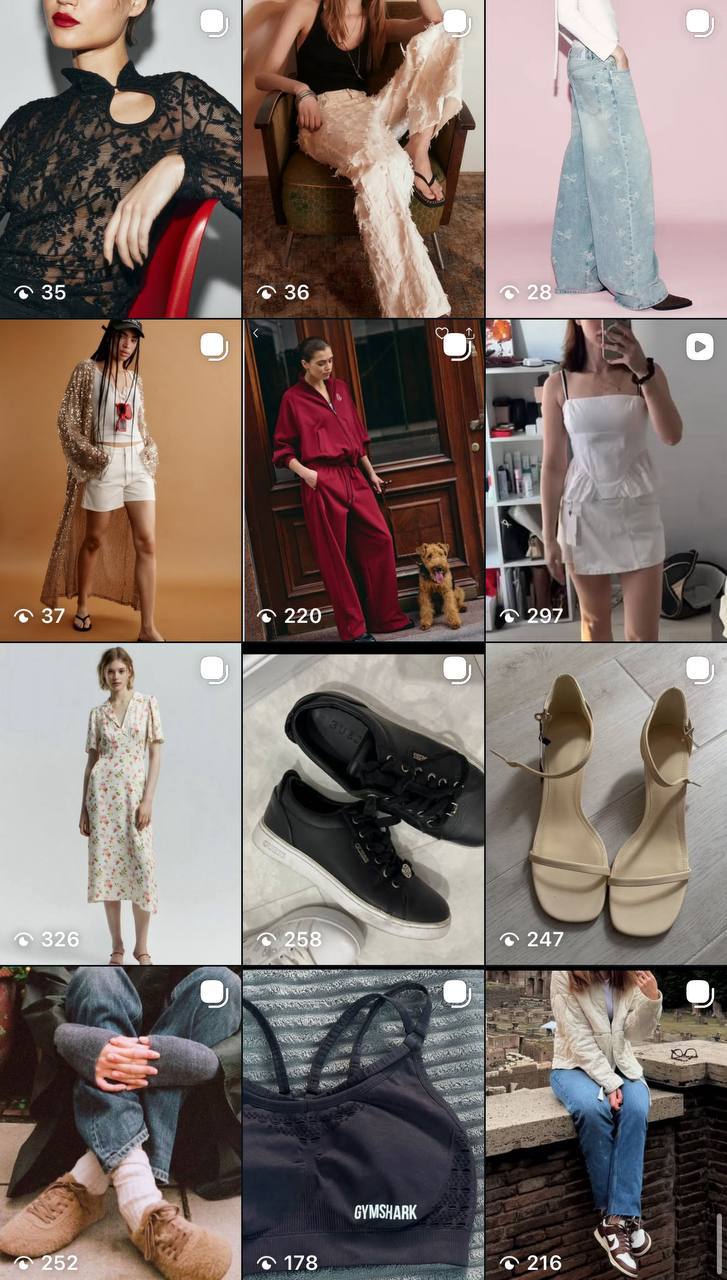The image size is (727, 1280).
Task: Open the floral midi dress post
Action: [120, 804]
